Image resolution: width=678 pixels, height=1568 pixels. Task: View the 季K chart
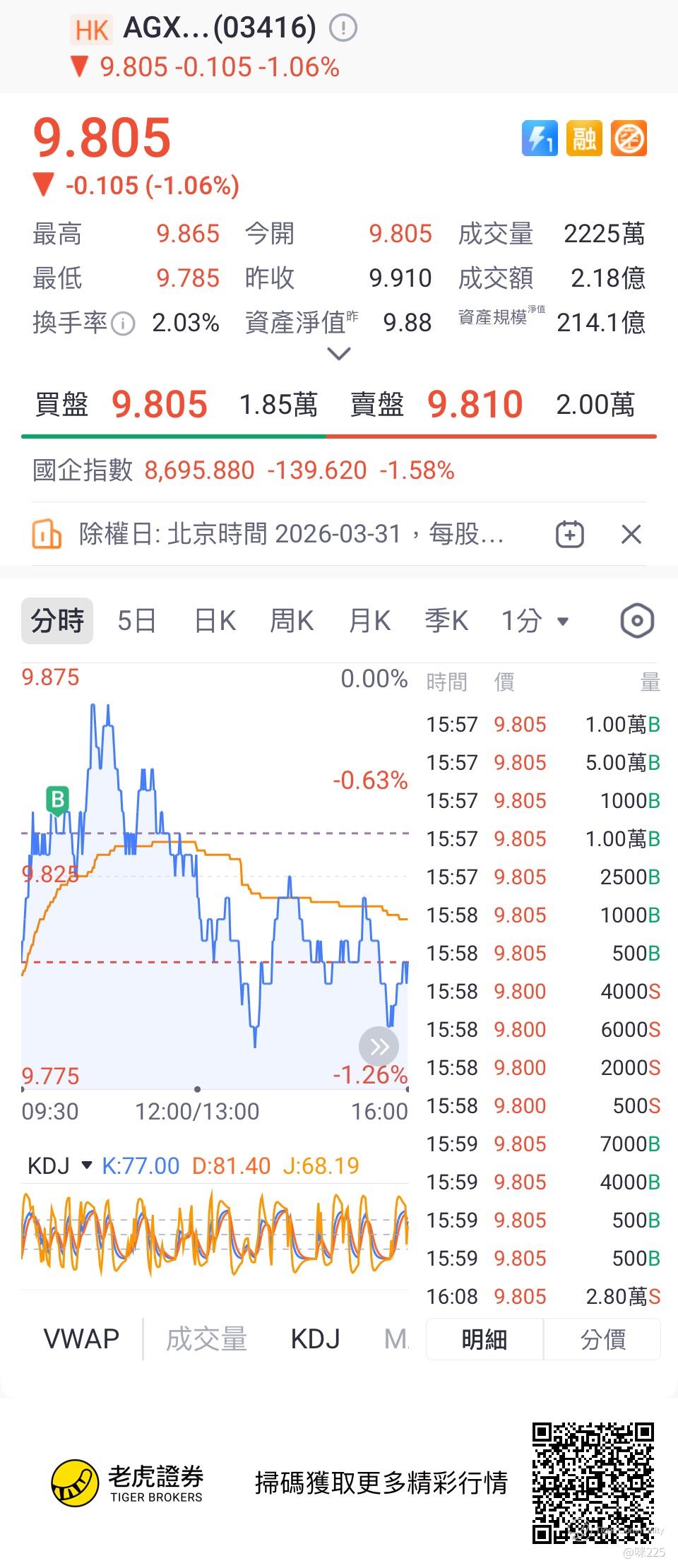coord(446,621)
